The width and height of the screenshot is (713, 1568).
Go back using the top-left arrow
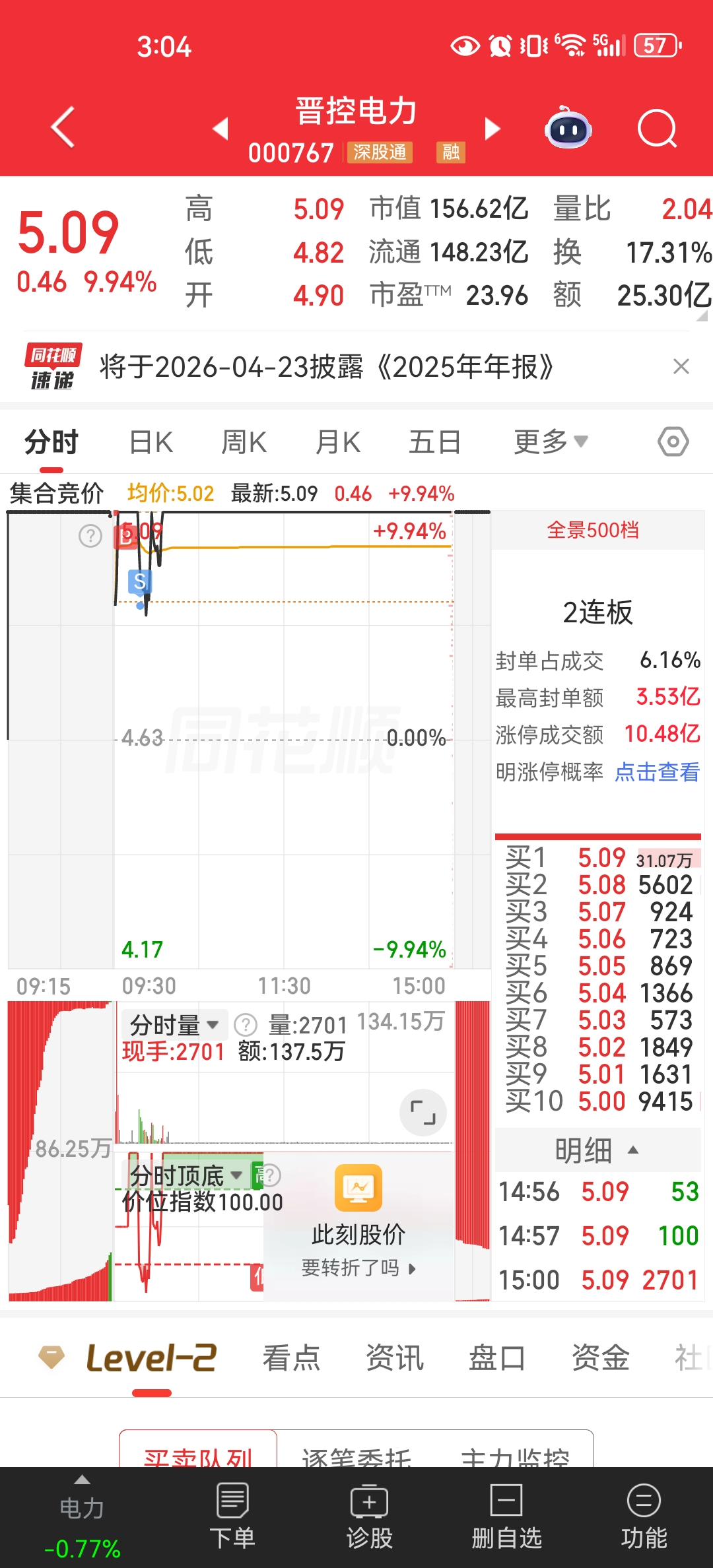click(63, 127)
